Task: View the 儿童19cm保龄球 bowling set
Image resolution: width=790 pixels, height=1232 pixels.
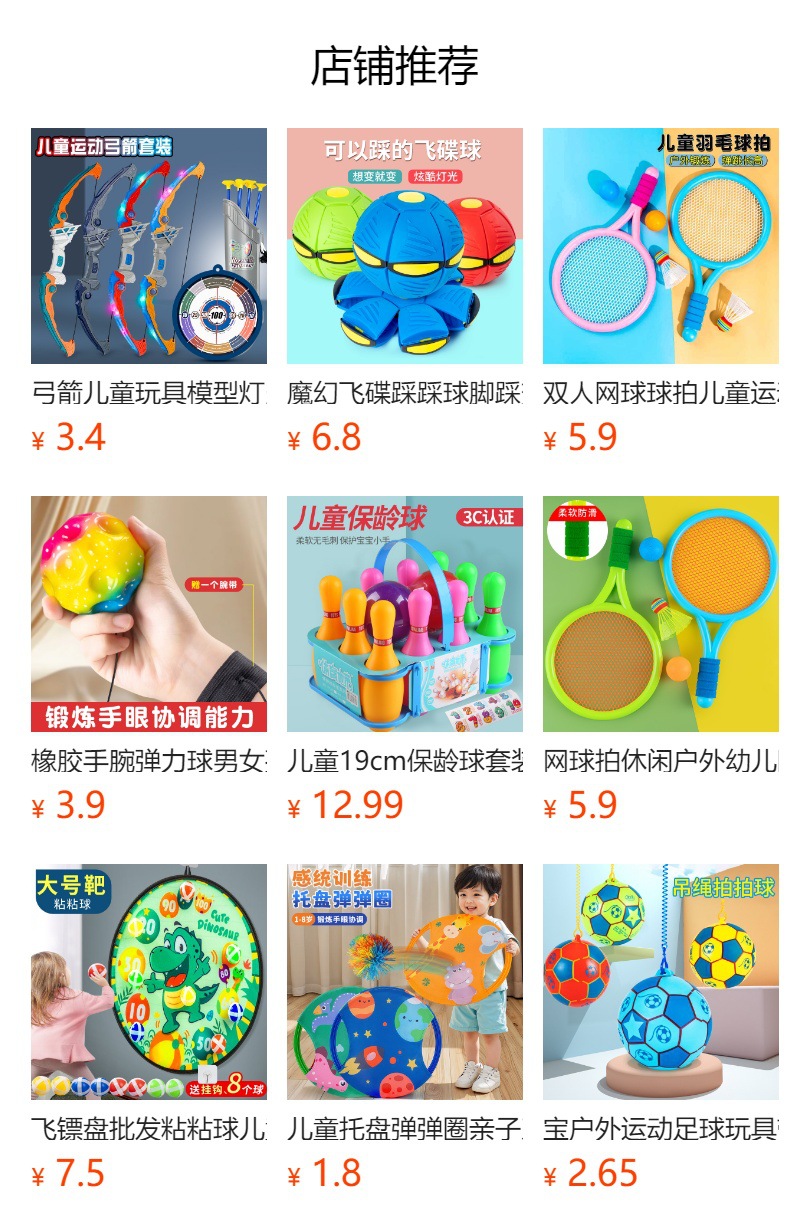Action: [x=405, y=614]
